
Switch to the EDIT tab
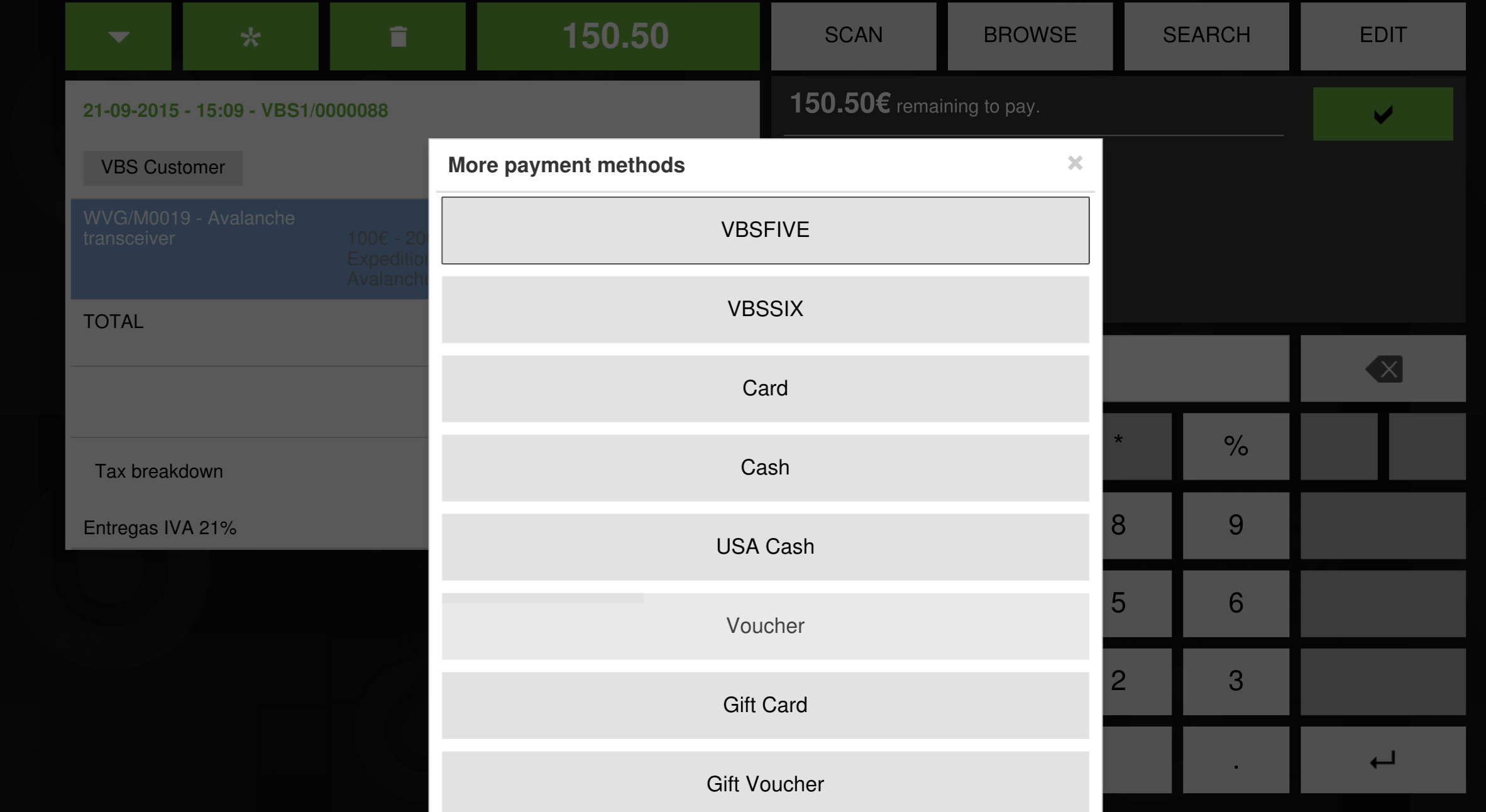click(x=1382, y=35)
